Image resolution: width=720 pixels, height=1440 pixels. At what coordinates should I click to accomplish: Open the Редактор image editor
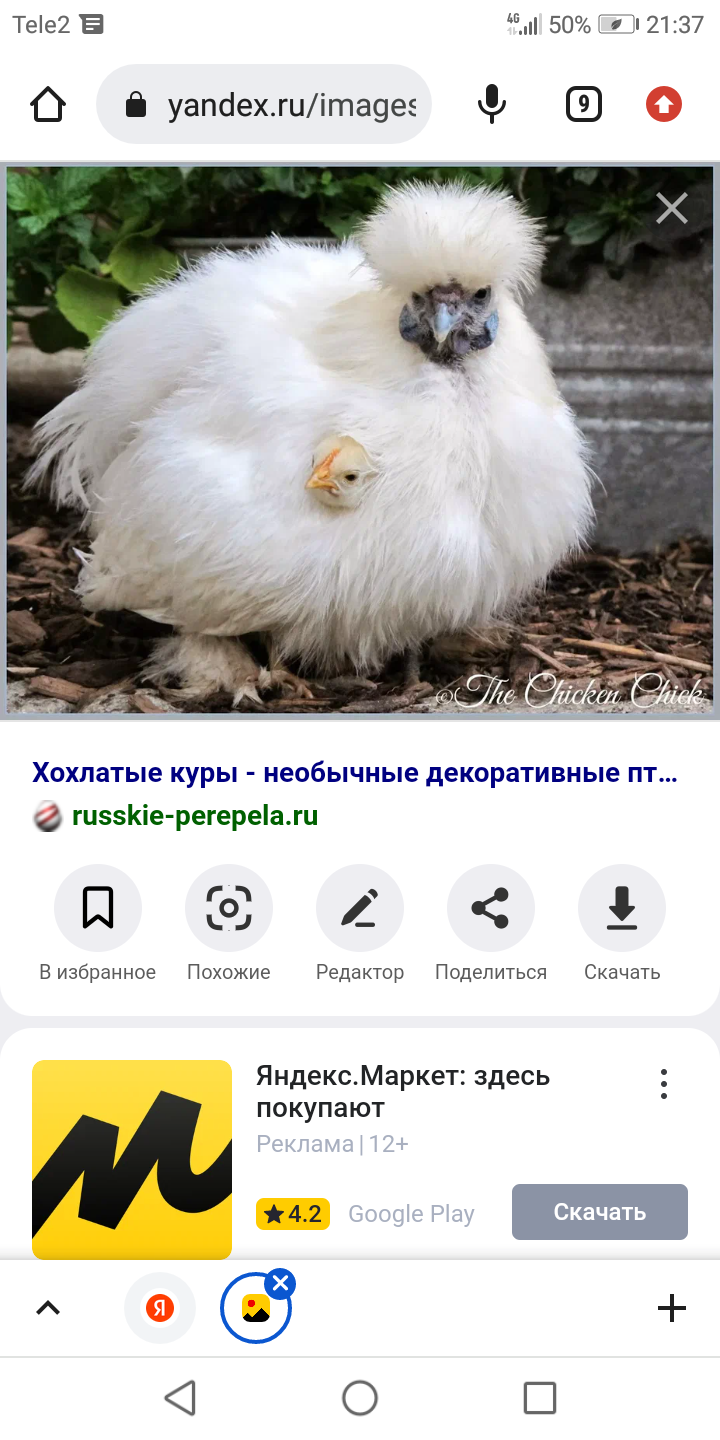coord(360,924)
